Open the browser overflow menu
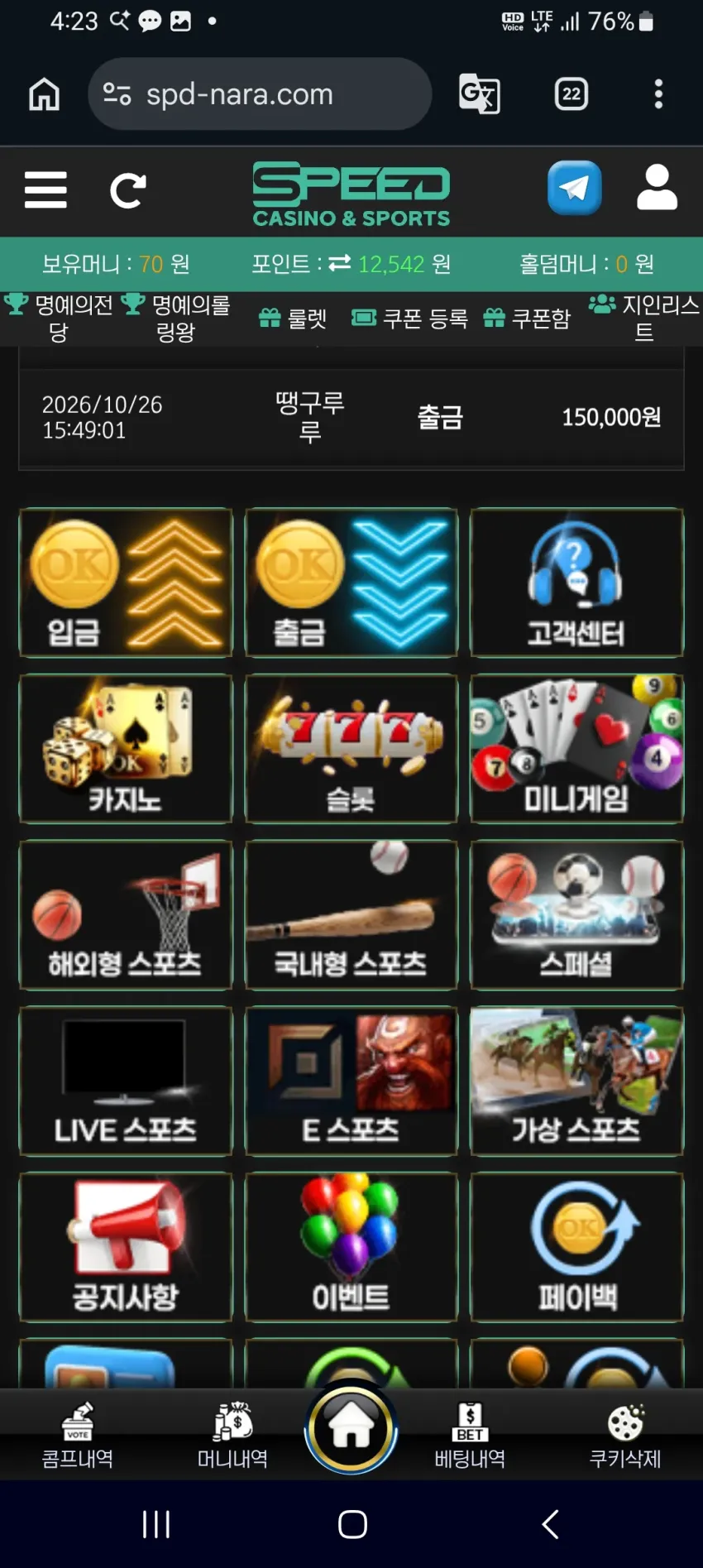 tap(658, 94)
